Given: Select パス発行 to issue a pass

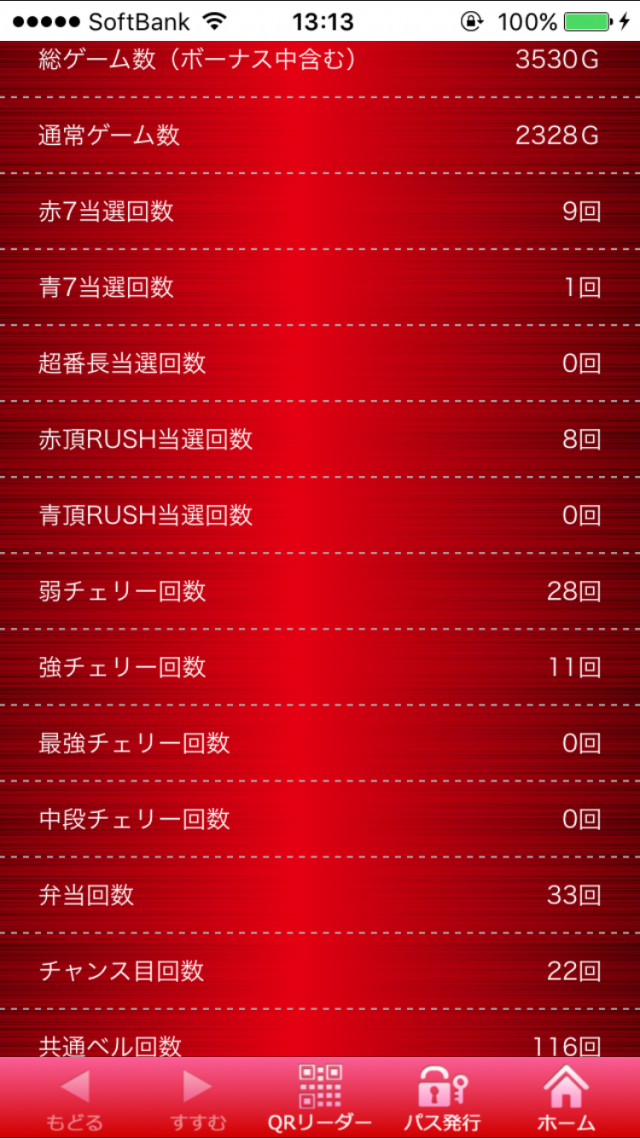Looking at the screenshot, I should [x=443, y=1098].
